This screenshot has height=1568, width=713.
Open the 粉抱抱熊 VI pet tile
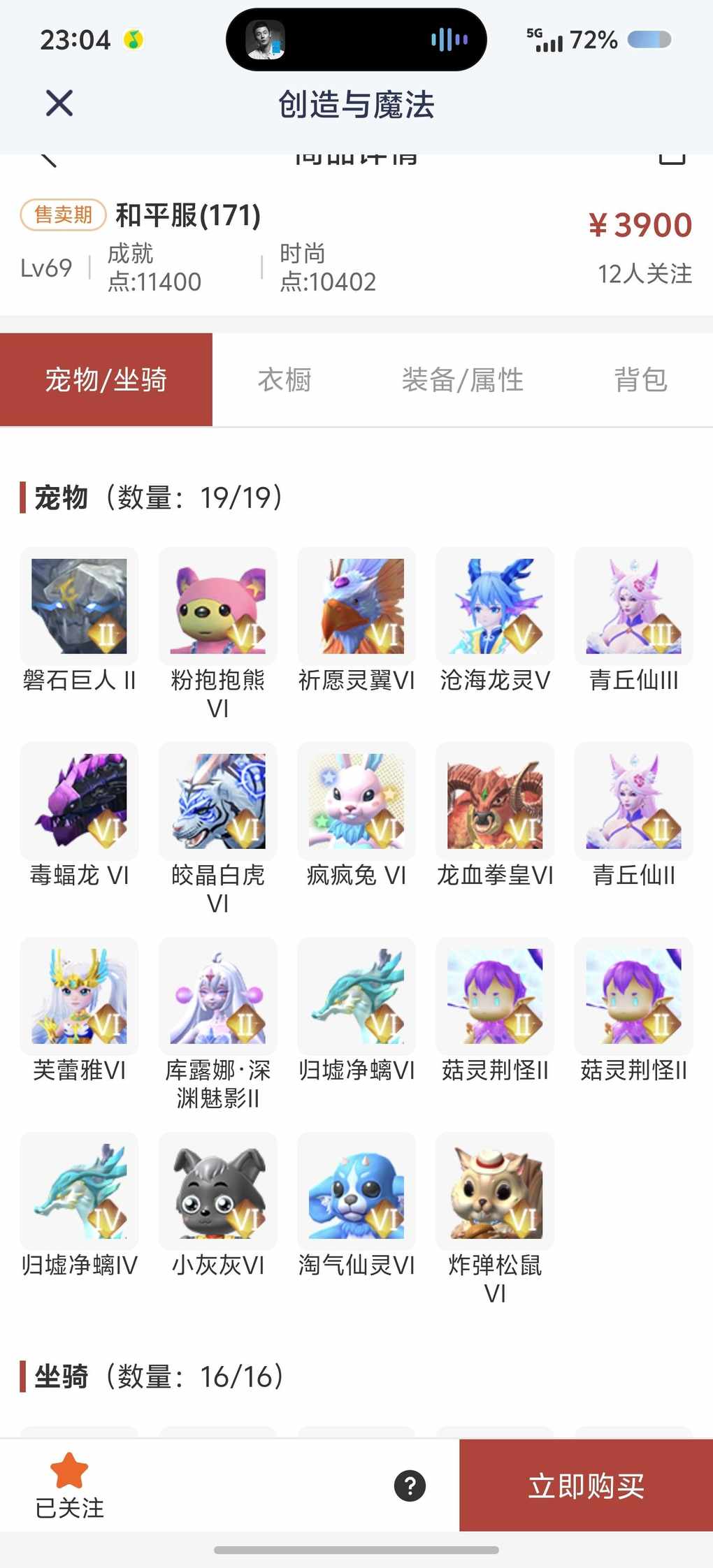[218, 607]
